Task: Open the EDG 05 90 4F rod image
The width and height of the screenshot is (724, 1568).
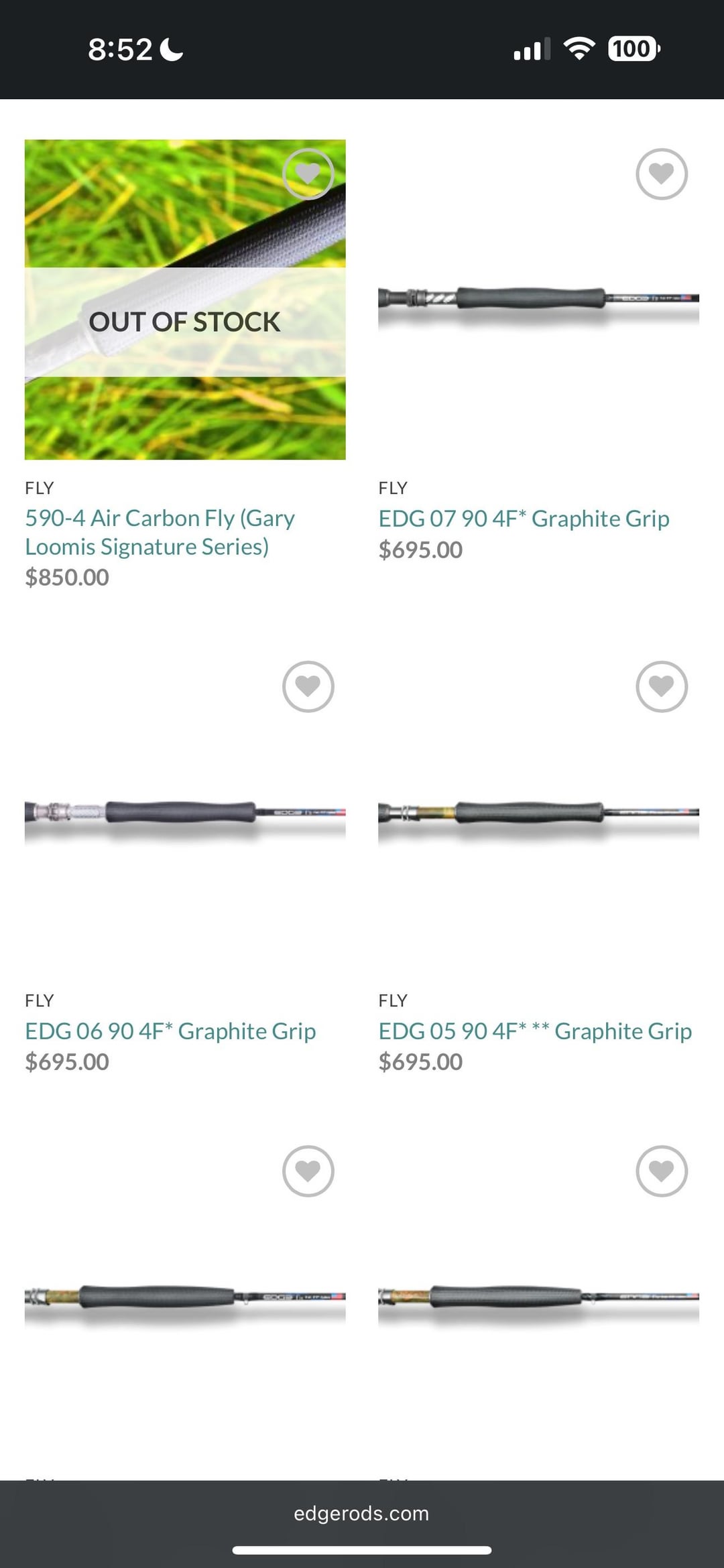Action: tap(538, 812)
